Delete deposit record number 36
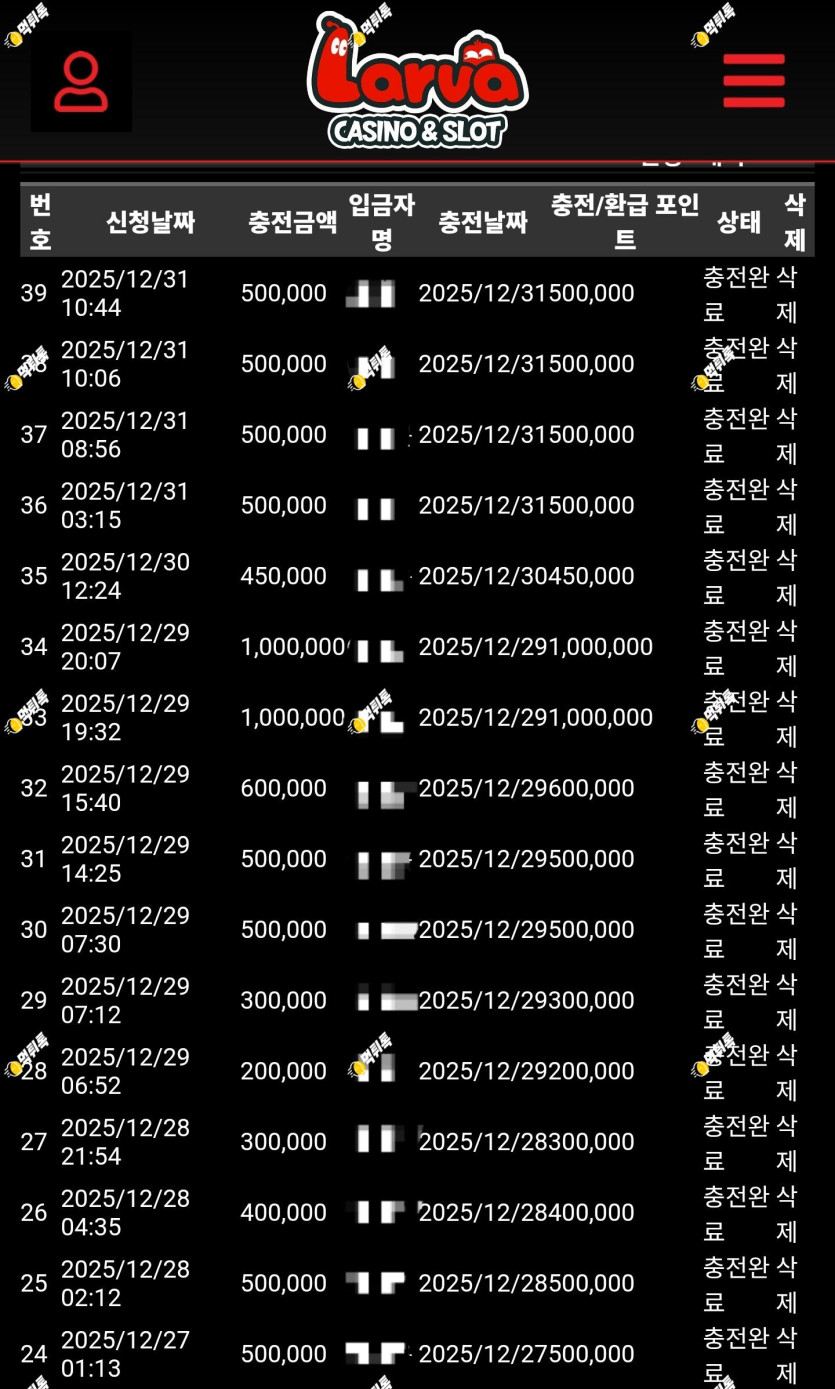This screenshot has height=1389, width=835. [787, 506]
